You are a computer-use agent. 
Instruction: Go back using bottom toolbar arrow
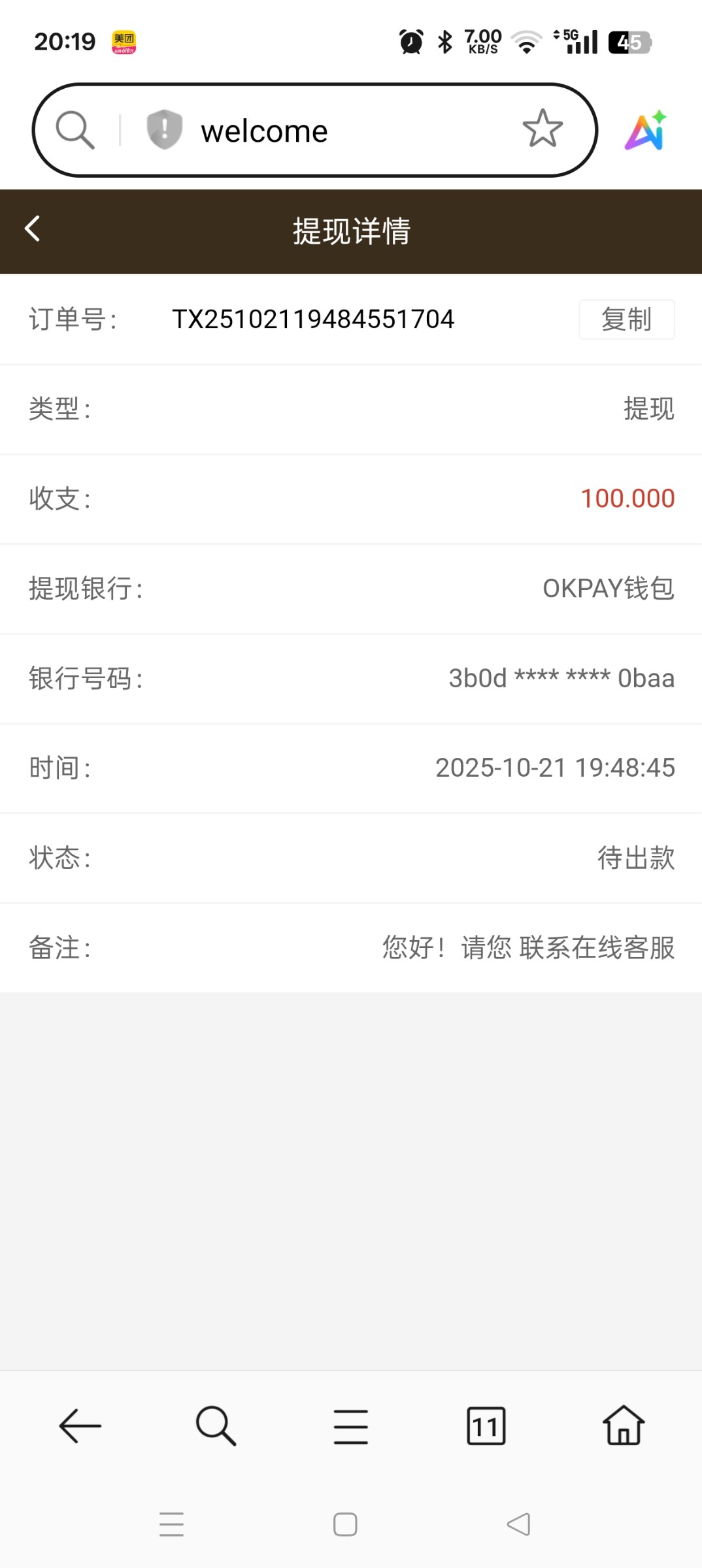click(80, 1426)
